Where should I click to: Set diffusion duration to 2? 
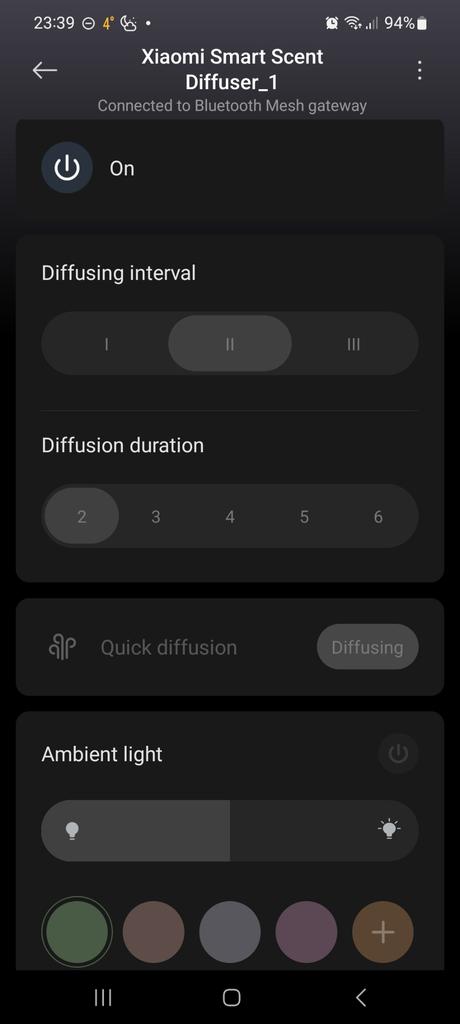coord(82,517)
